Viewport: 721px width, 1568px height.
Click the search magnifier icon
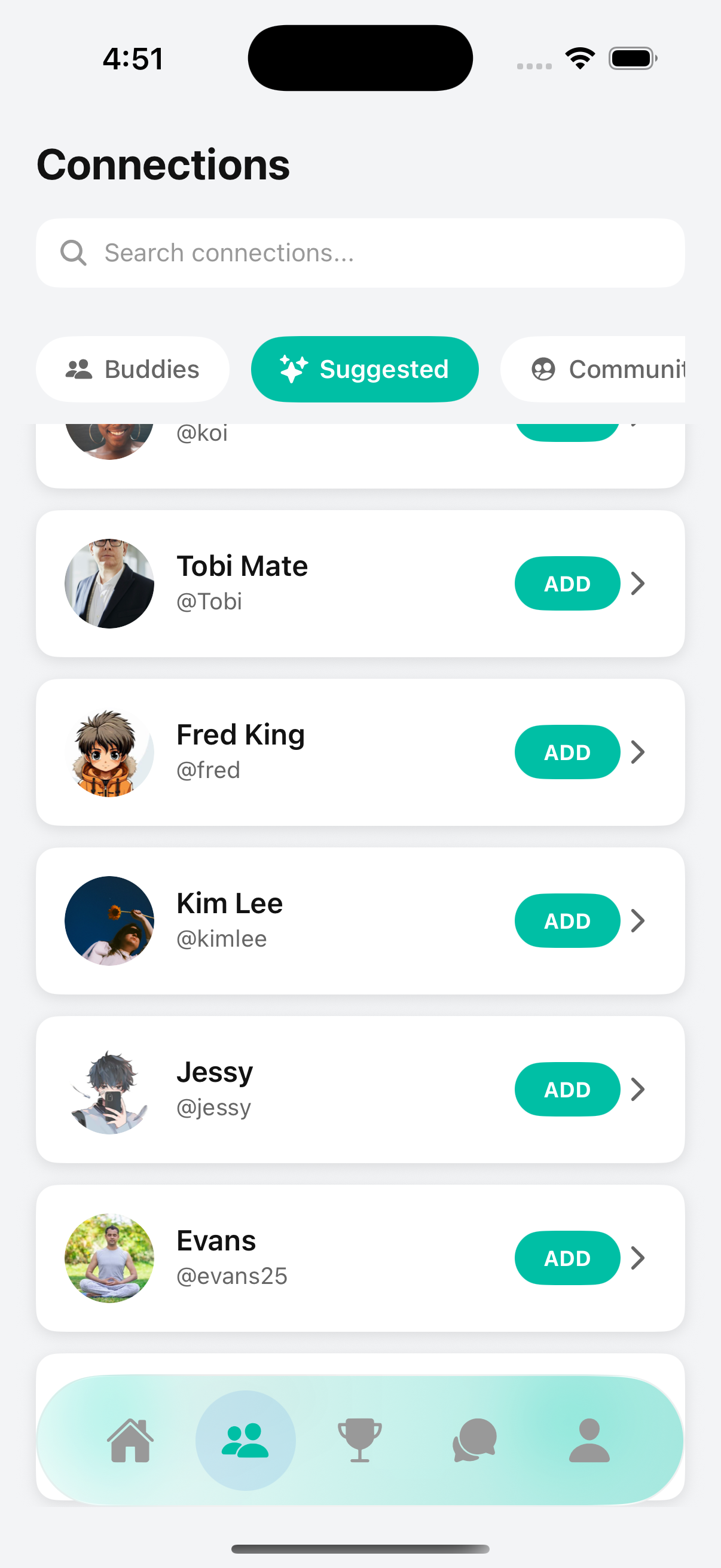click(73, 252)
